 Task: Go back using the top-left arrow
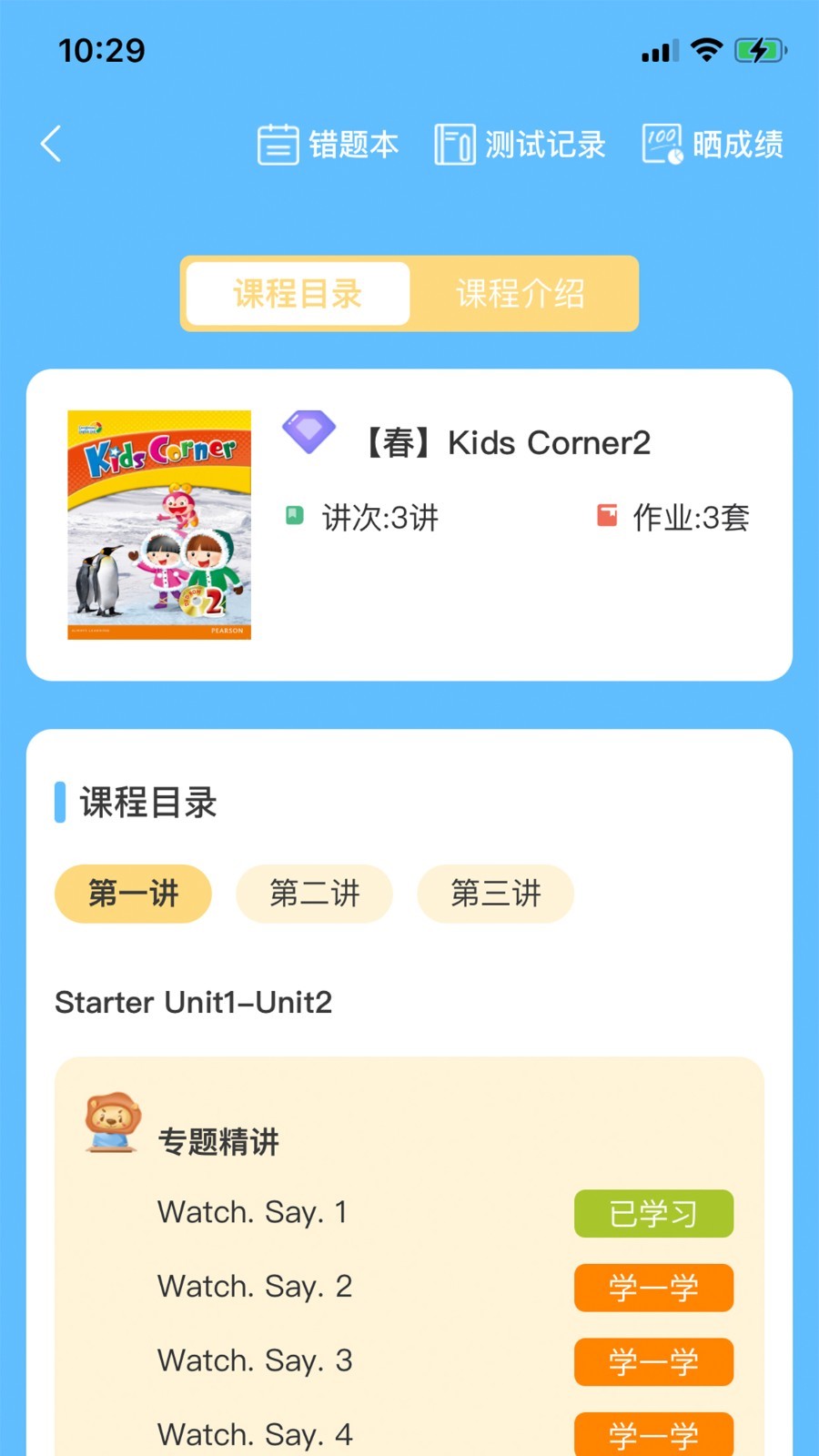51,144
